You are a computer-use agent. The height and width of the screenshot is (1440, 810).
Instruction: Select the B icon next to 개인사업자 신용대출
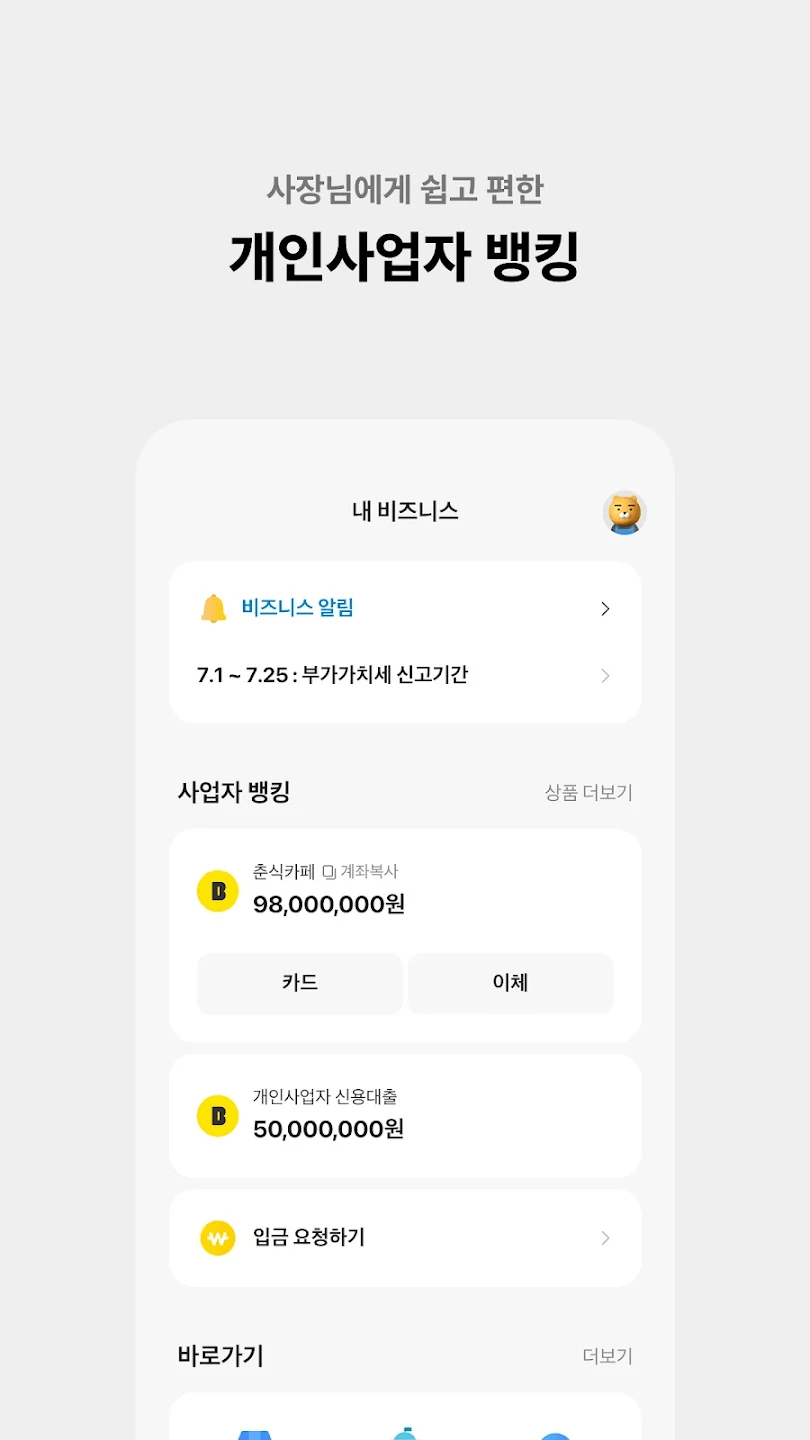tap(218, 1116)
